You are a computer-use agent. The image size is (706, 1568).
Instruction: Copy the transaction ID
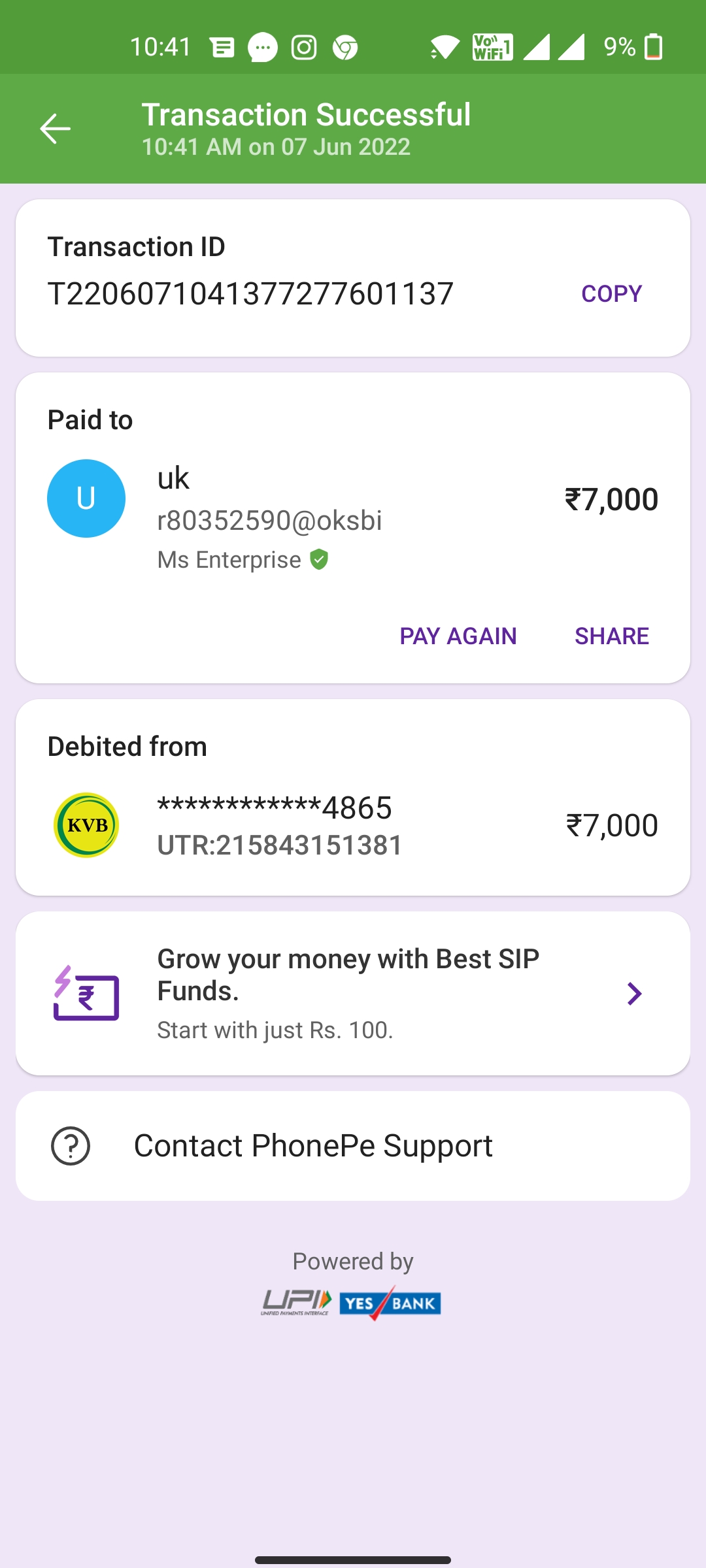(611, 294)
